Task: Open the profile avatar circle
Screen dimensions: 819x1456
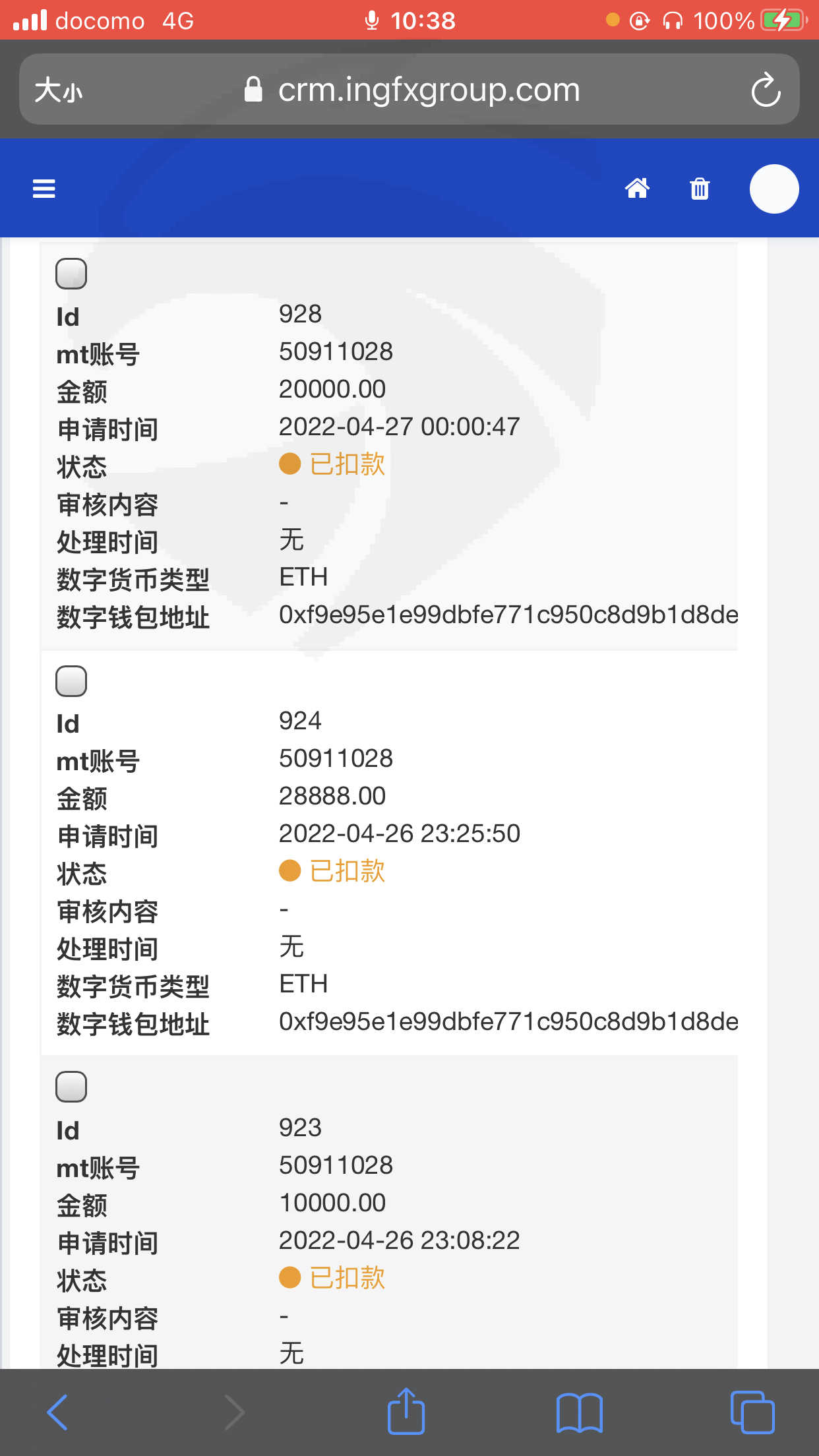Action: [x=774, y=189]
